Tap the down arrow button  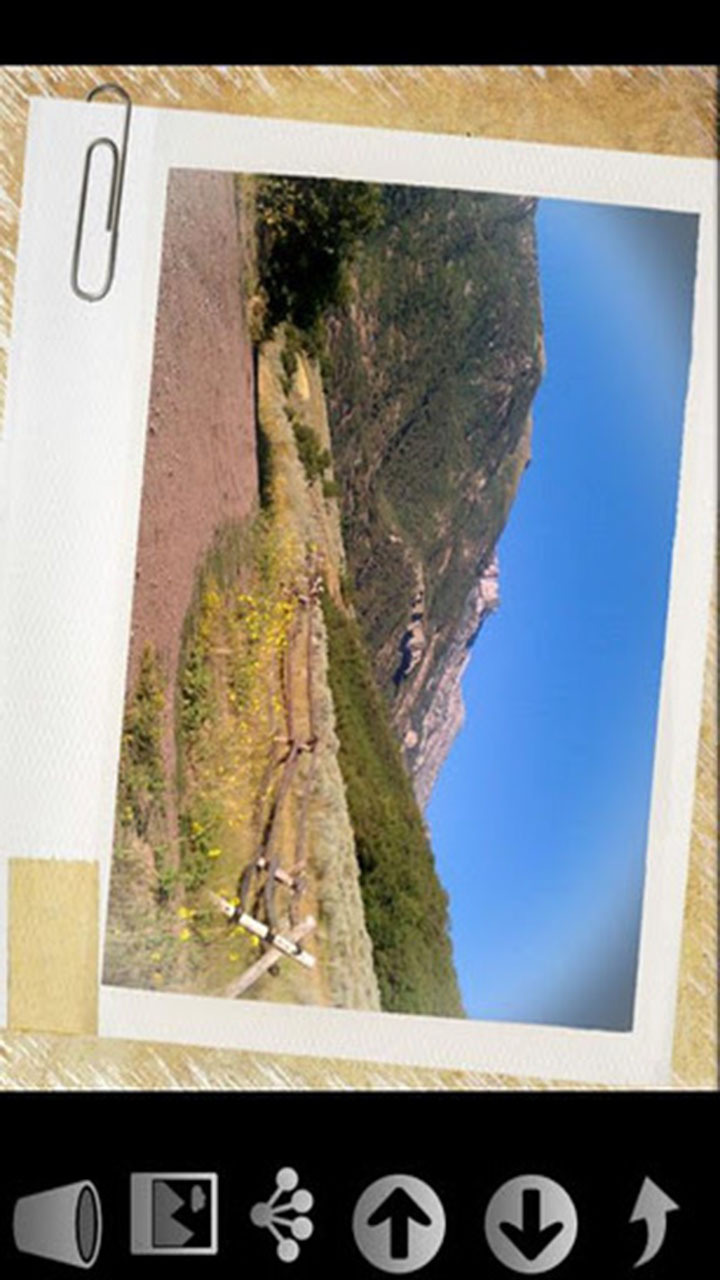(x=531, y=1222)
